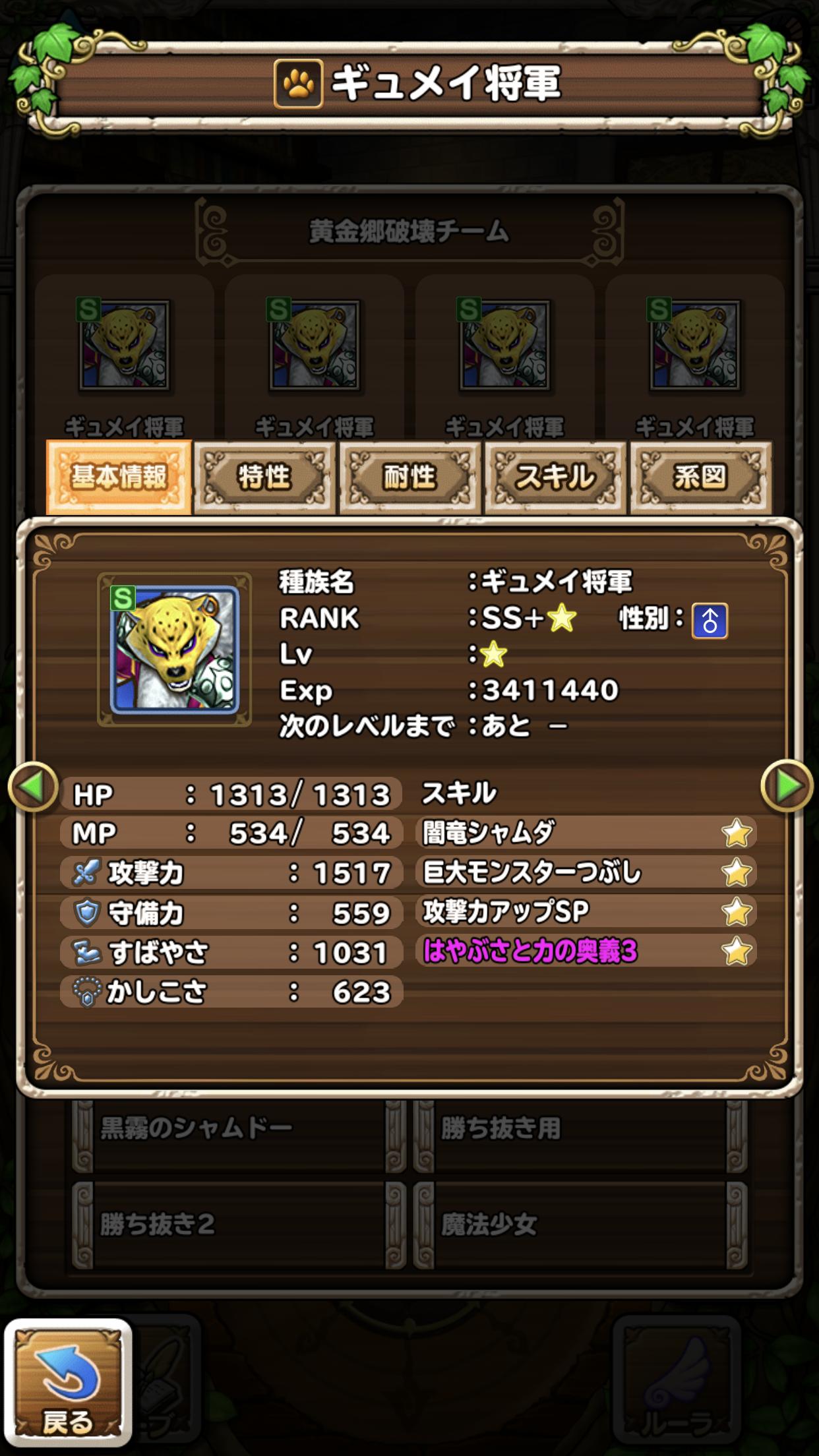Viewport: 819px width, 1456px height.
Task: Open skill 闇竜シャムダ
Action: pos(586,833)
